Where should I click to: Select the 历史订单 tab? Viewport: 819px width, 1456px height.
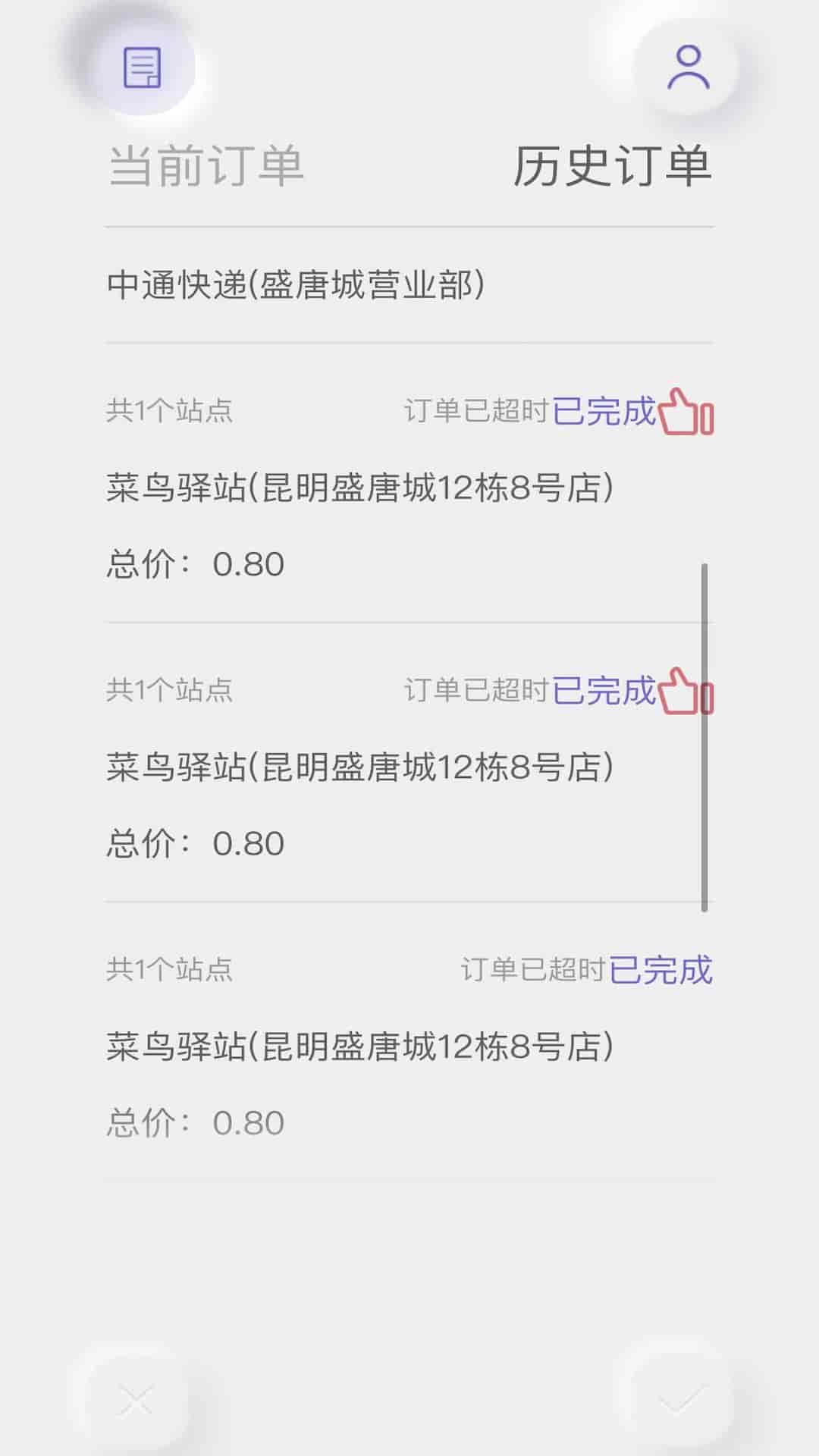click(613, 166)
